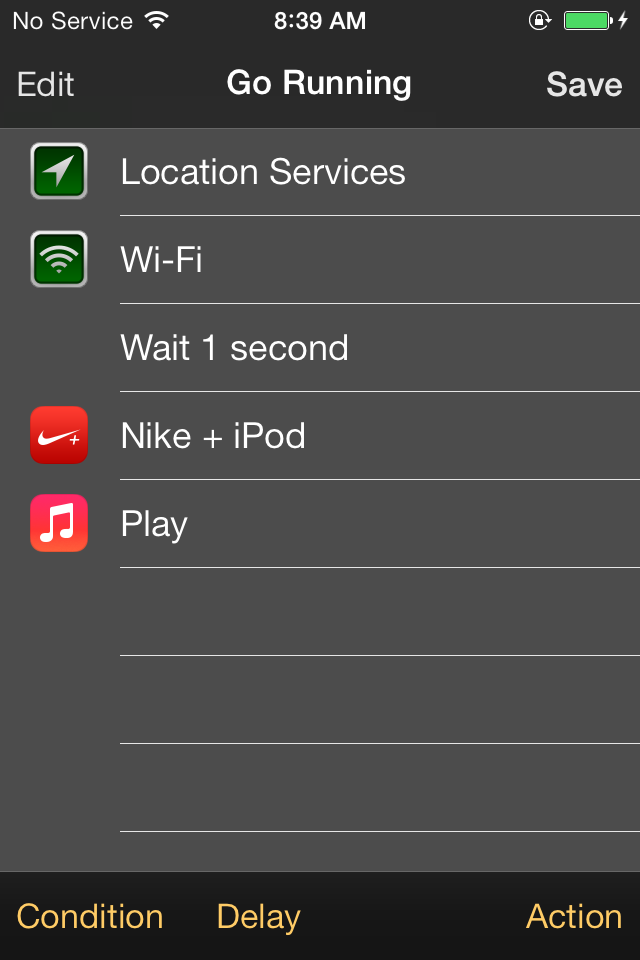Add a new Action
640x960 pixels.
[x=574, y=916]
